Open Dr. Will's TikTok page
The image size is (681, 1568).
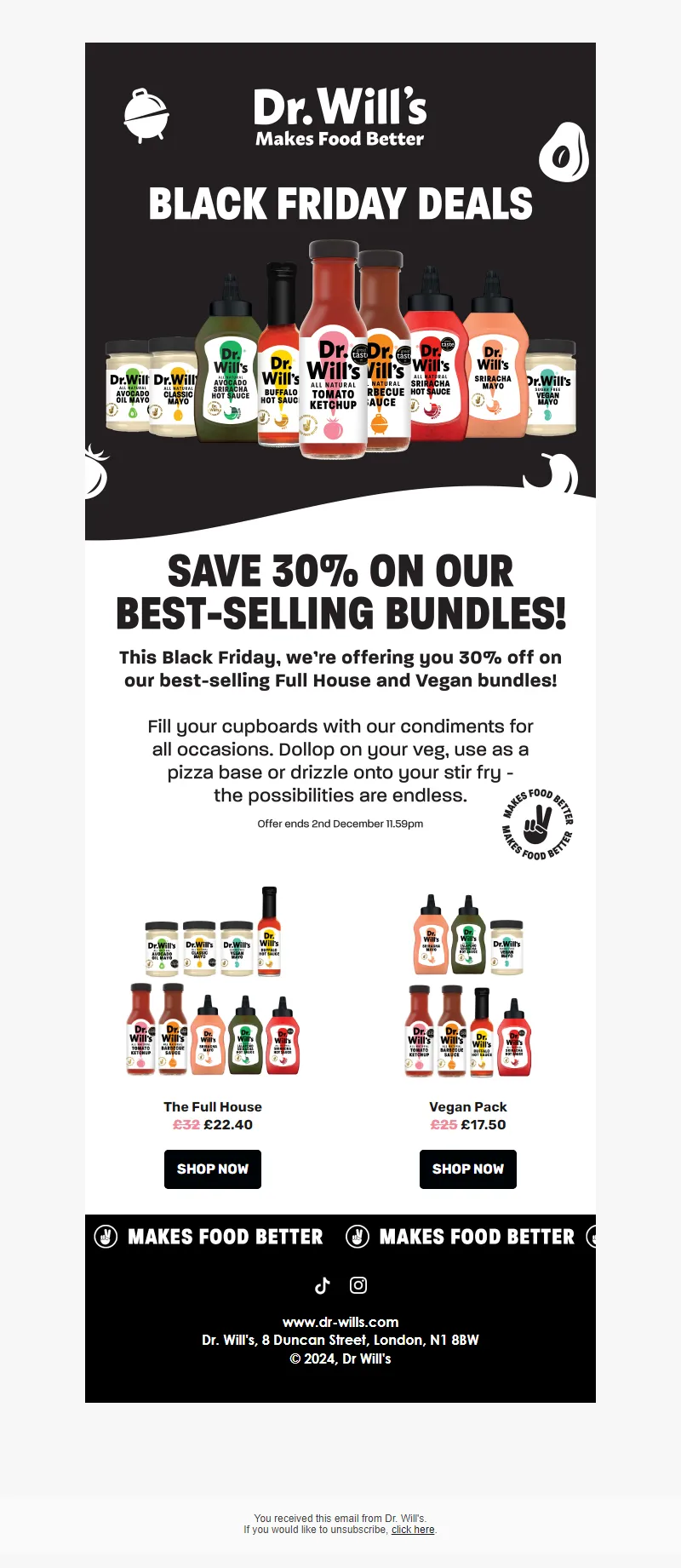tap(322, 1285)
